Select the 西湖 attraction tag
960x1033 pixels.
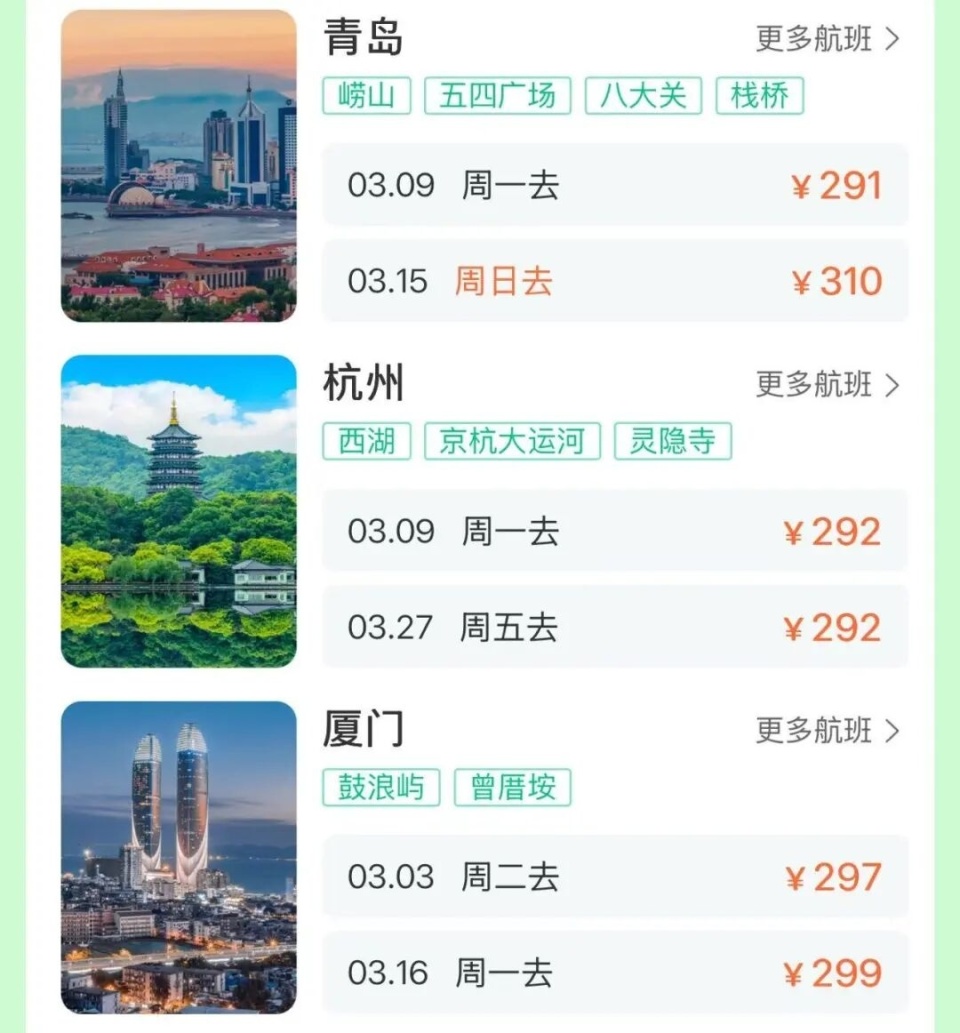point(368,440)
